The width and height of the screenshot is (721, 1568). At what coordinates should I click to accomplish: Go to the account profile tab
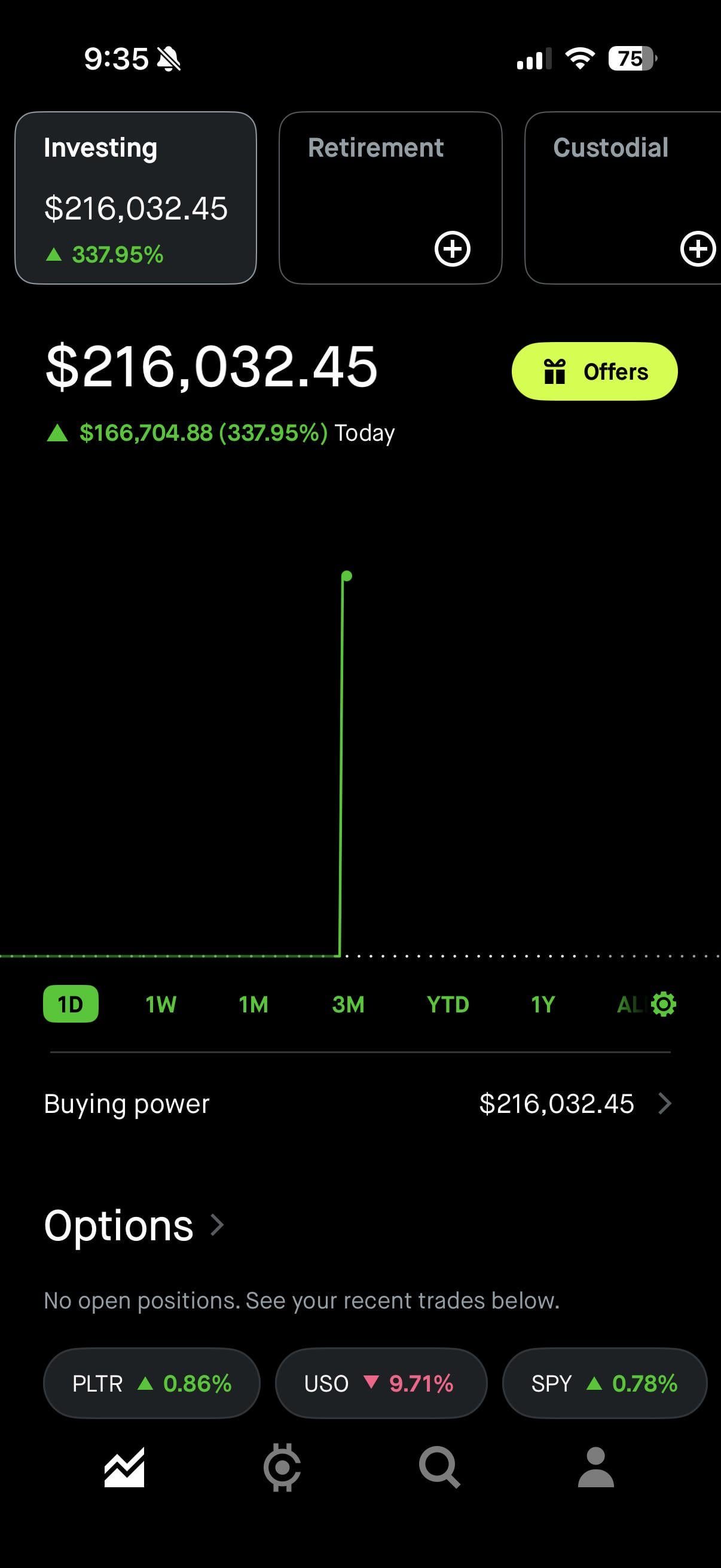[x=595, y=1468]
